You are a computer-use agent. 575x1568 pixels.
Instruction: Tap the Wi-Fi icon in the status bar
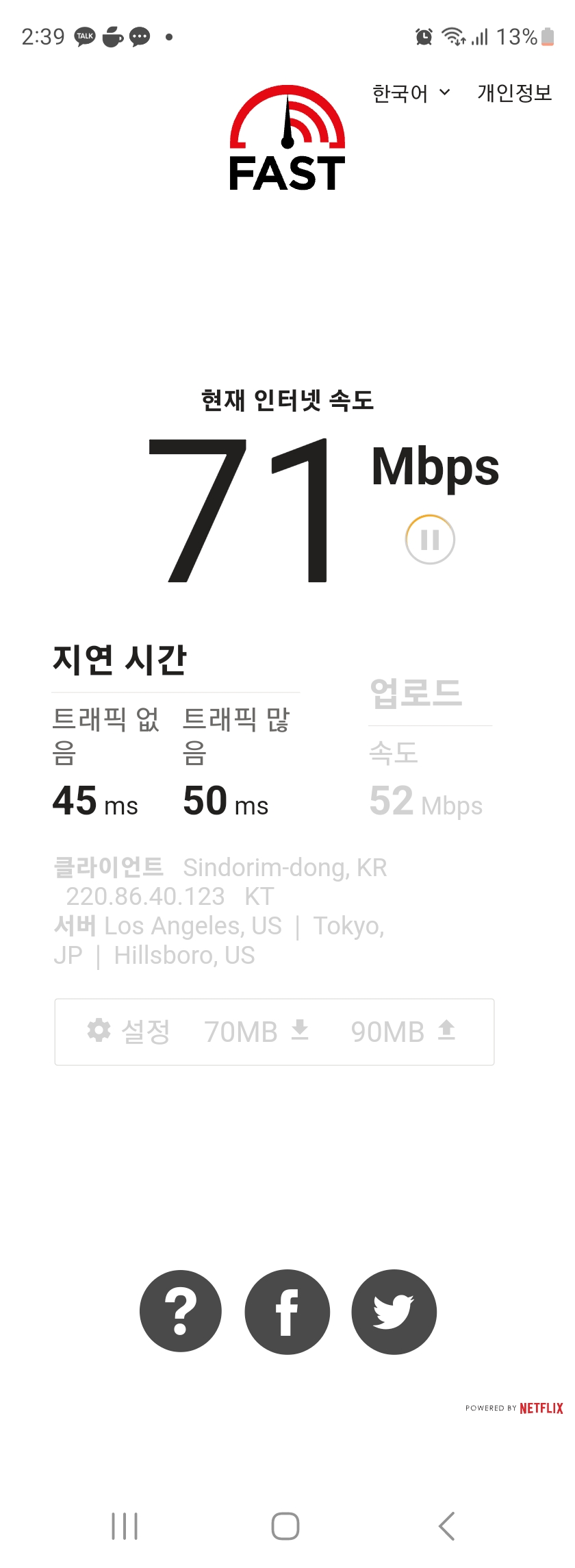(452, 37)
